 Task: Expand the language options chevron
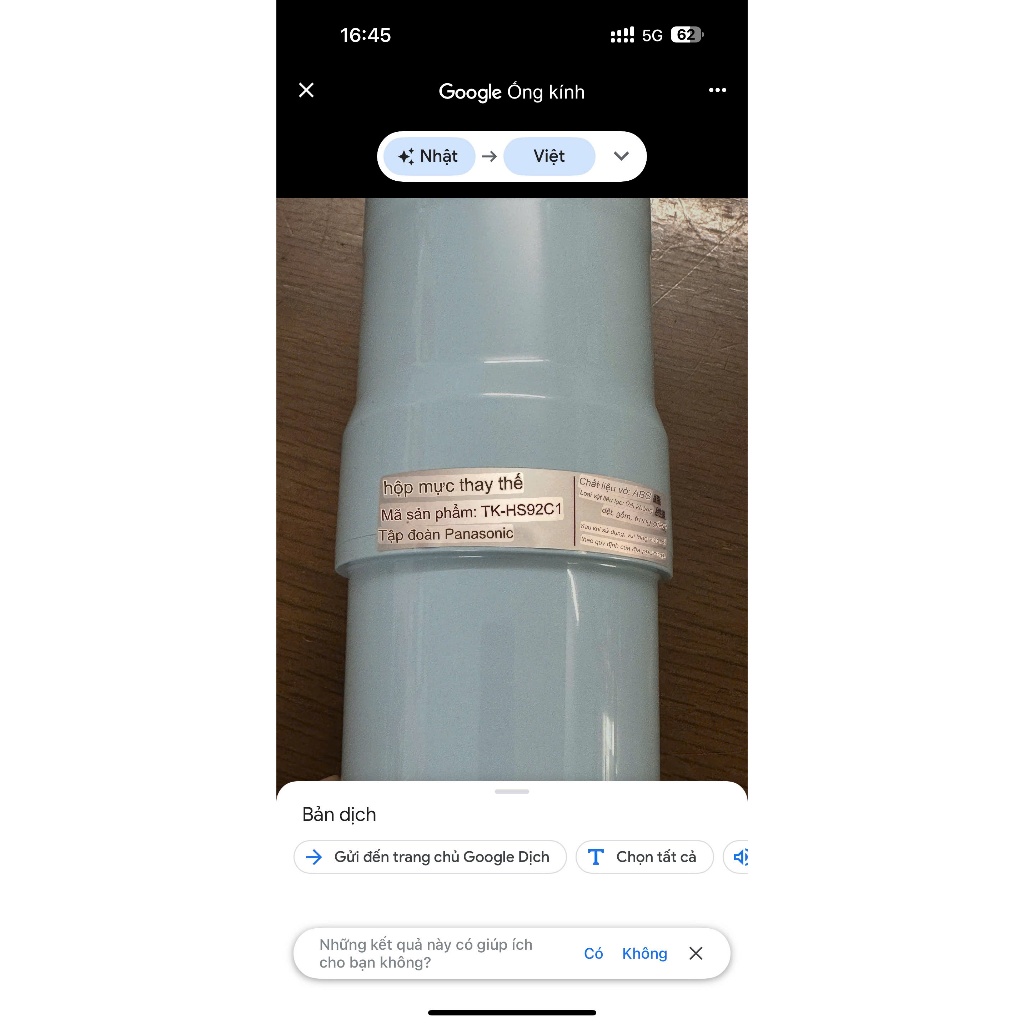(x=621, y=156)
